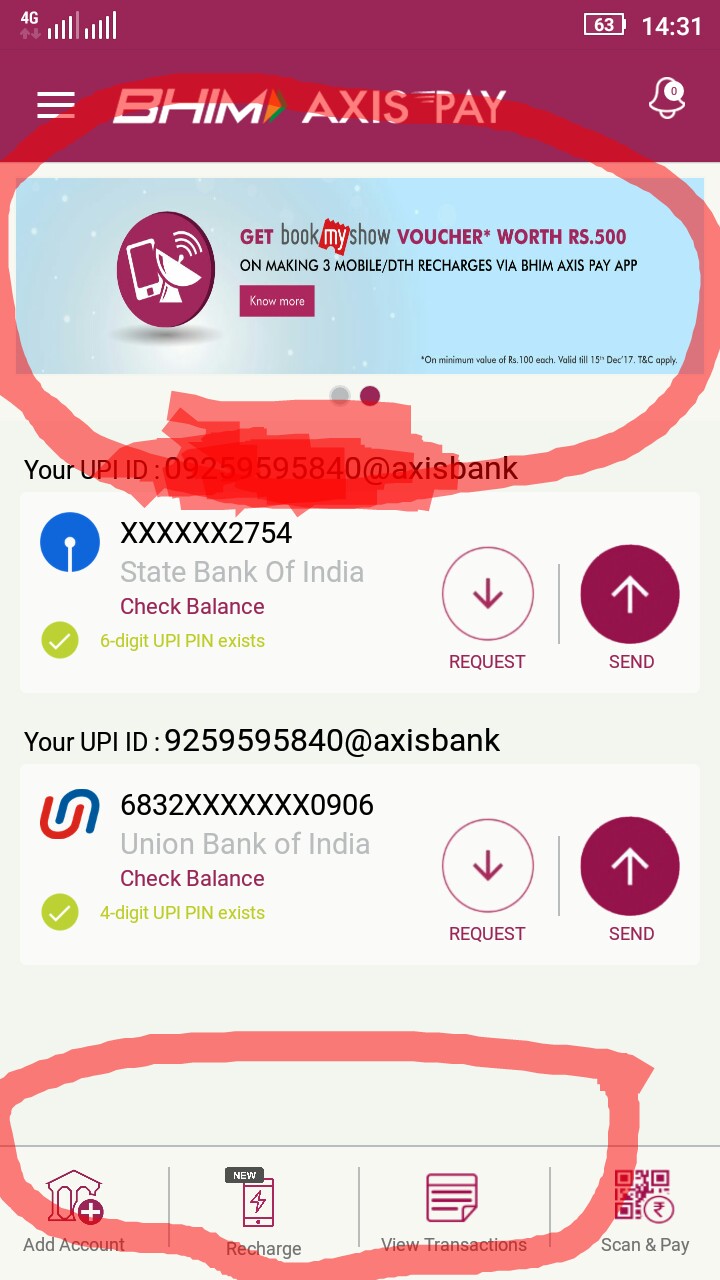View Transactions history
The height and width of the screenshot is (1280, 720).
point(453,1211)
